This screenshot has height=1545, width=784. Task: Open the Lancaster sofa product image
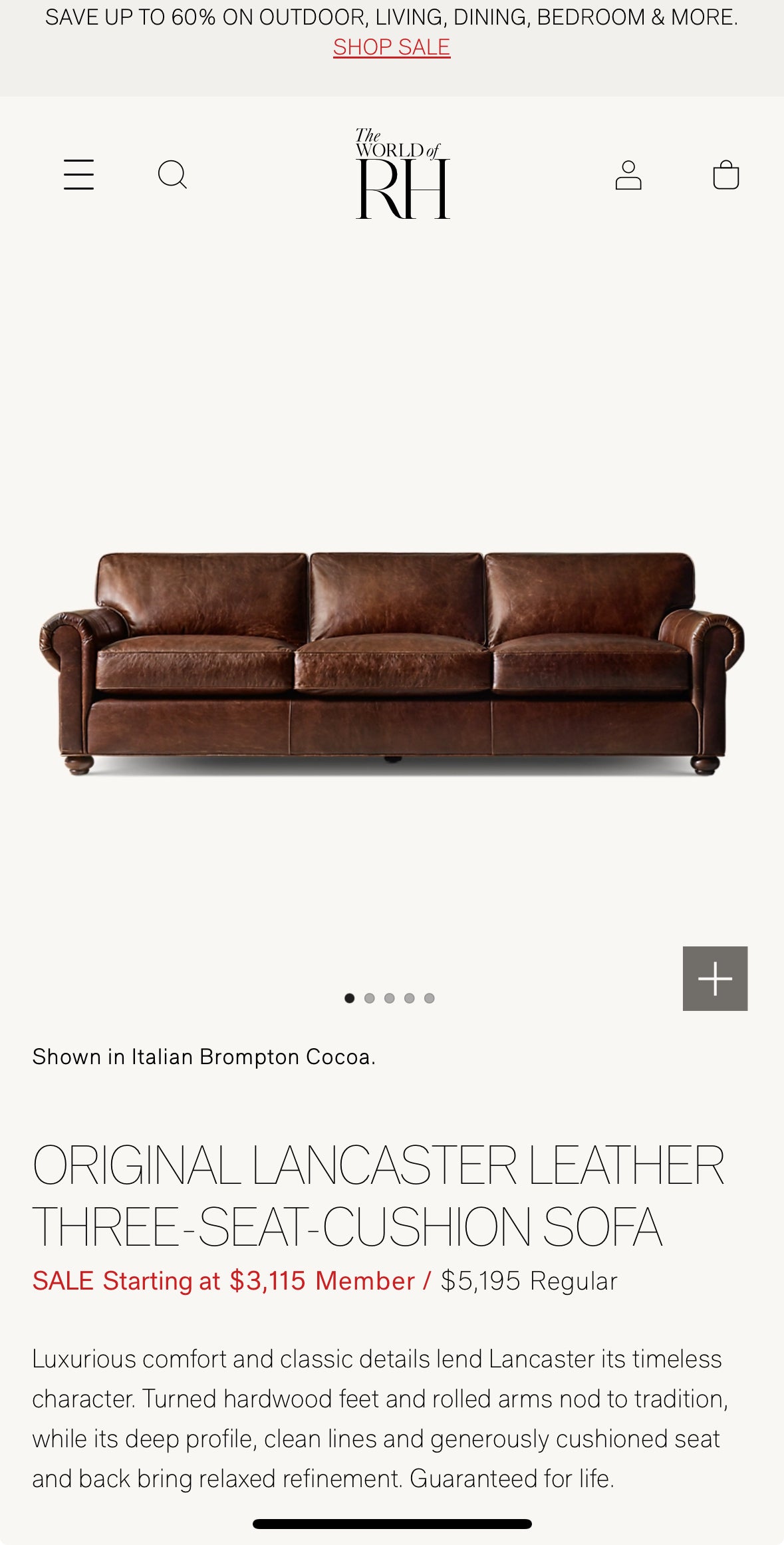coord(392,662)
